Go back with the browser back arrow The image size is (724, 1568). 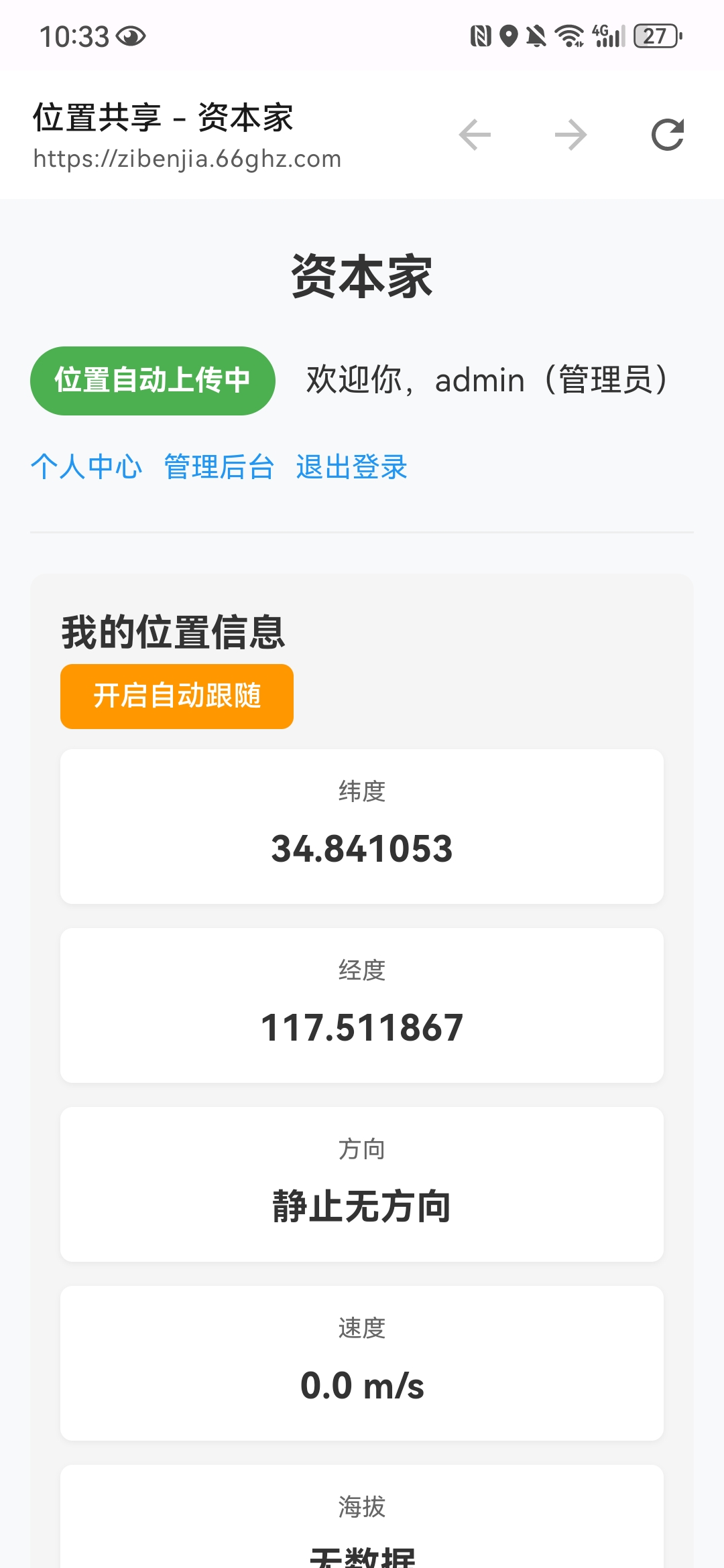coord(475,135)
